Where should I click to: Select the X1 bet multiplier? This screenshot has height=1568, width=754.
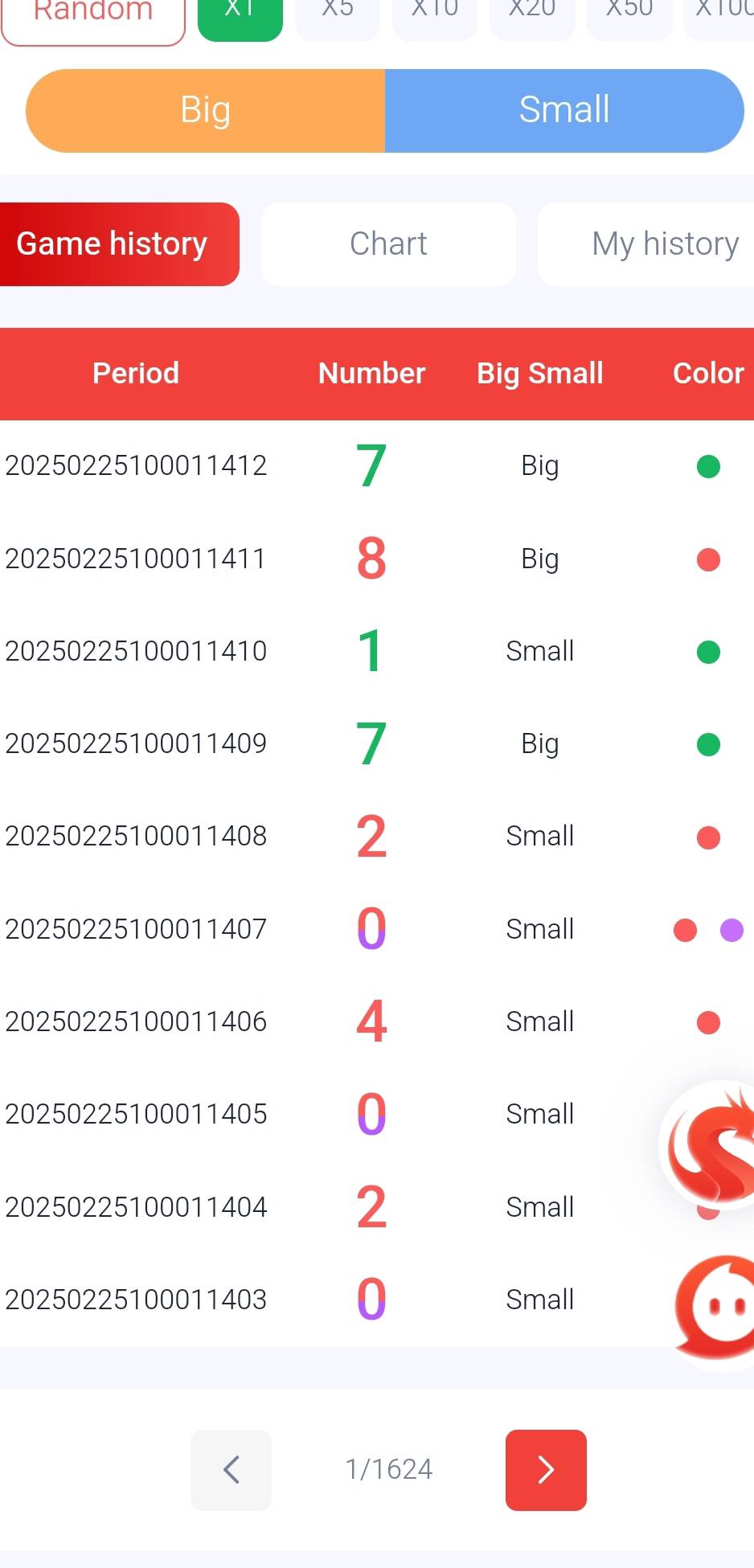point(240,10)
